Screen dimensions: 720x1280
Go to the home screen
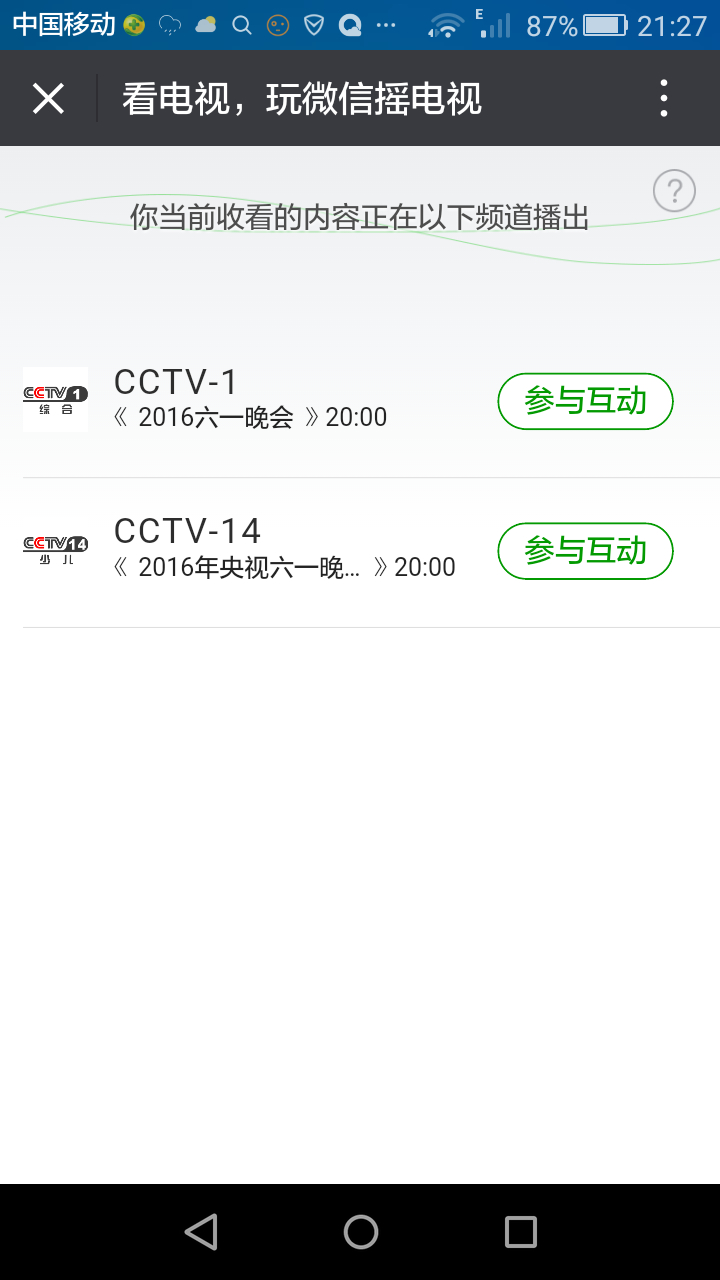(x=360, y=1232)
